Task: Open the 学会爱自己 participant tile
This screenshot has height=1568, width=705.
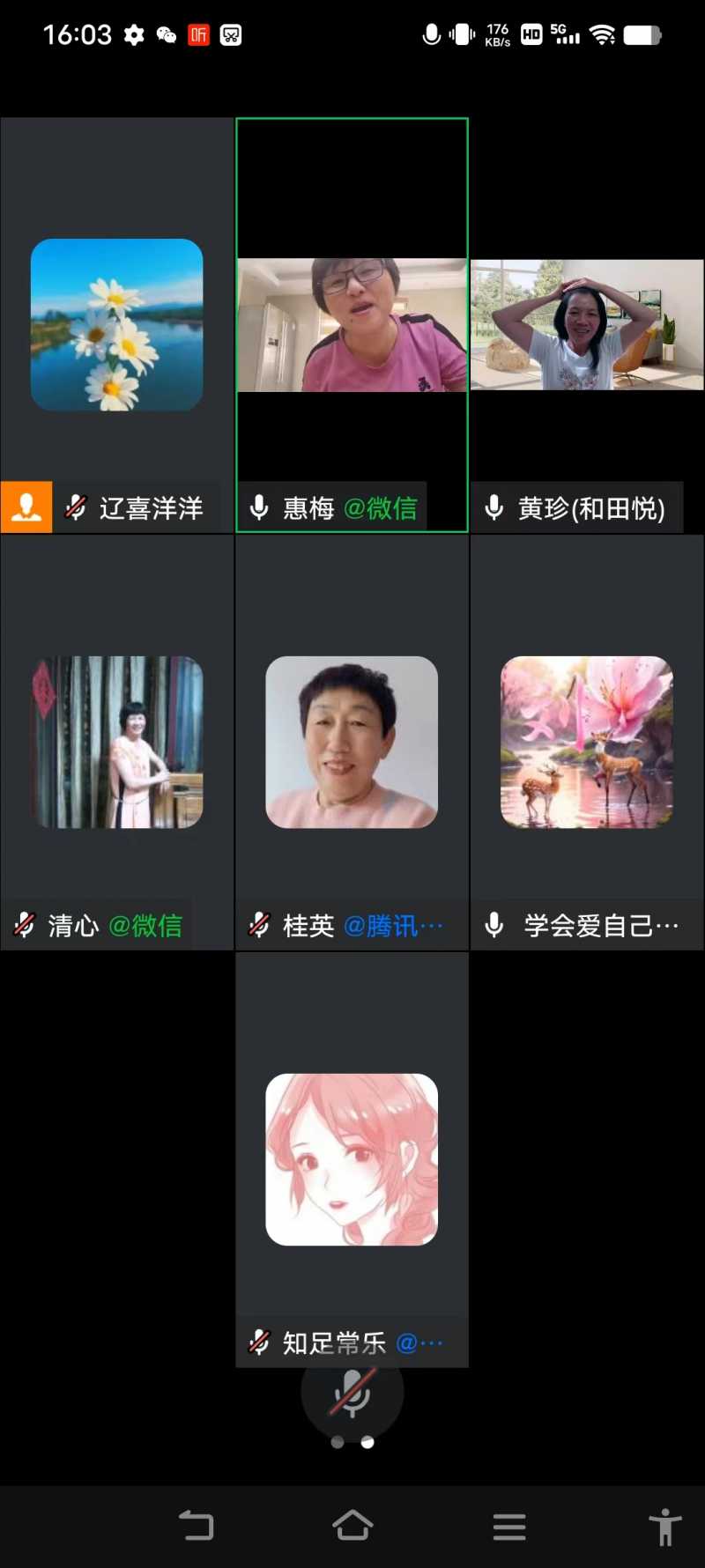Action: click(587, 742)
